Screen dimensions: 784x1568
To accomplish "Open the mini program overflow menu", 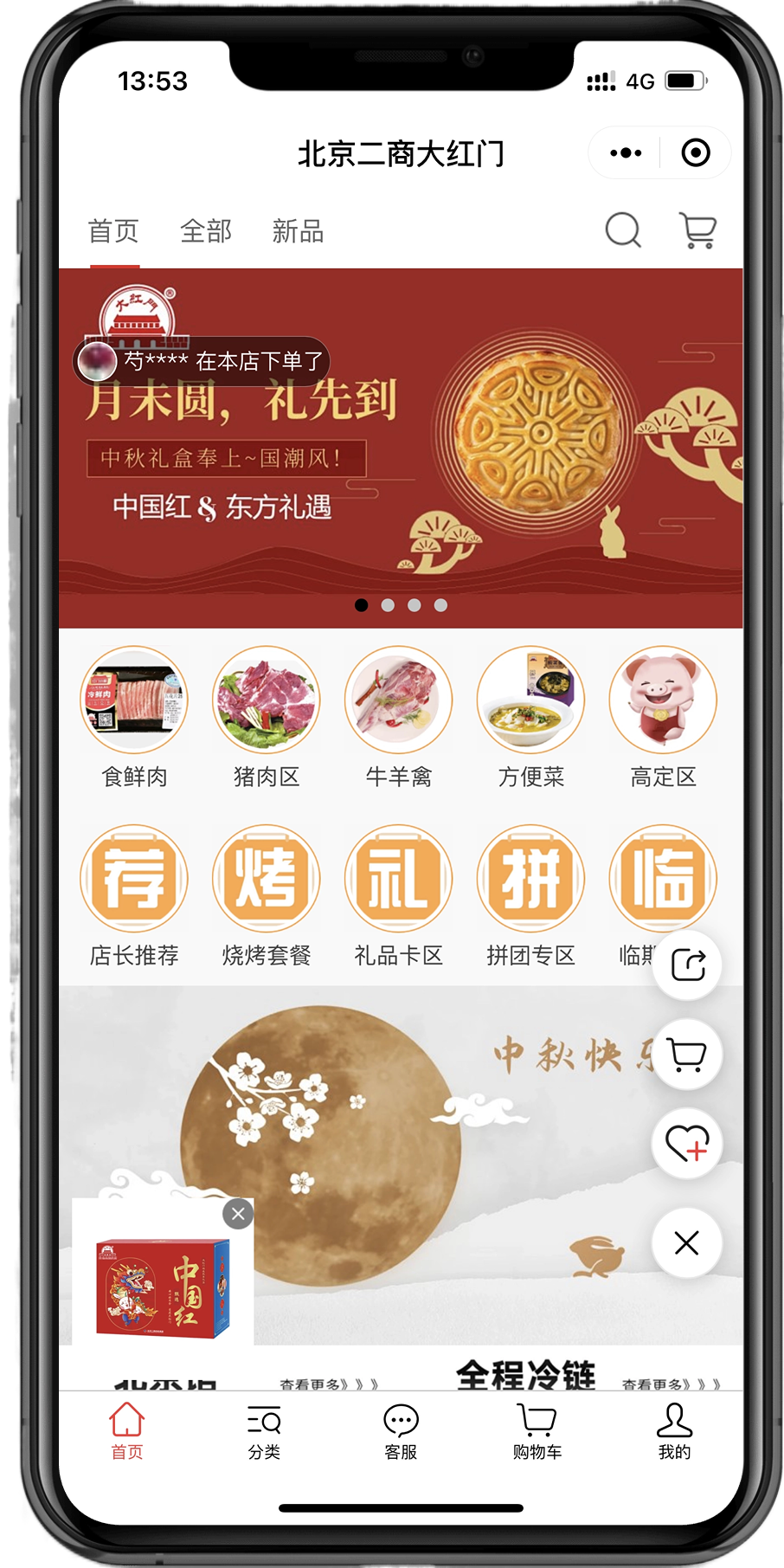I will [x=626, y=153].
